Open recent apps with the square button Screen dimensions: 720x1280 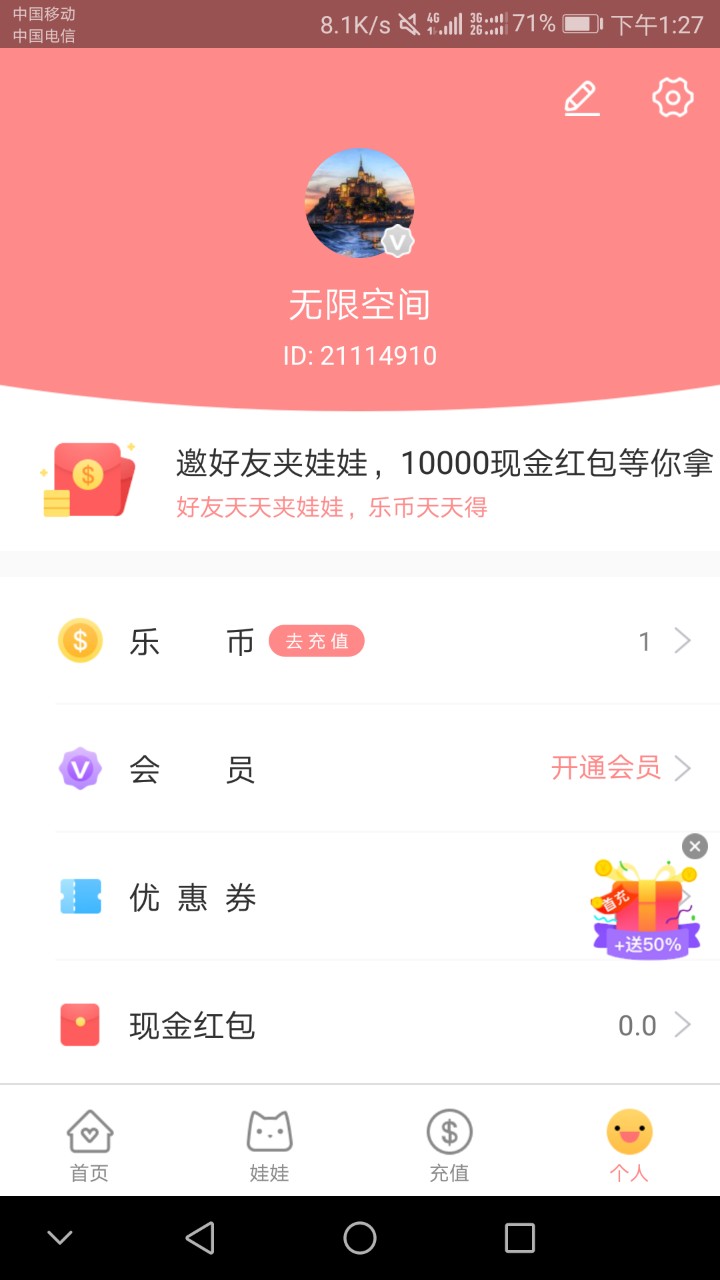pyautogui.click(x=519, y=1238)
